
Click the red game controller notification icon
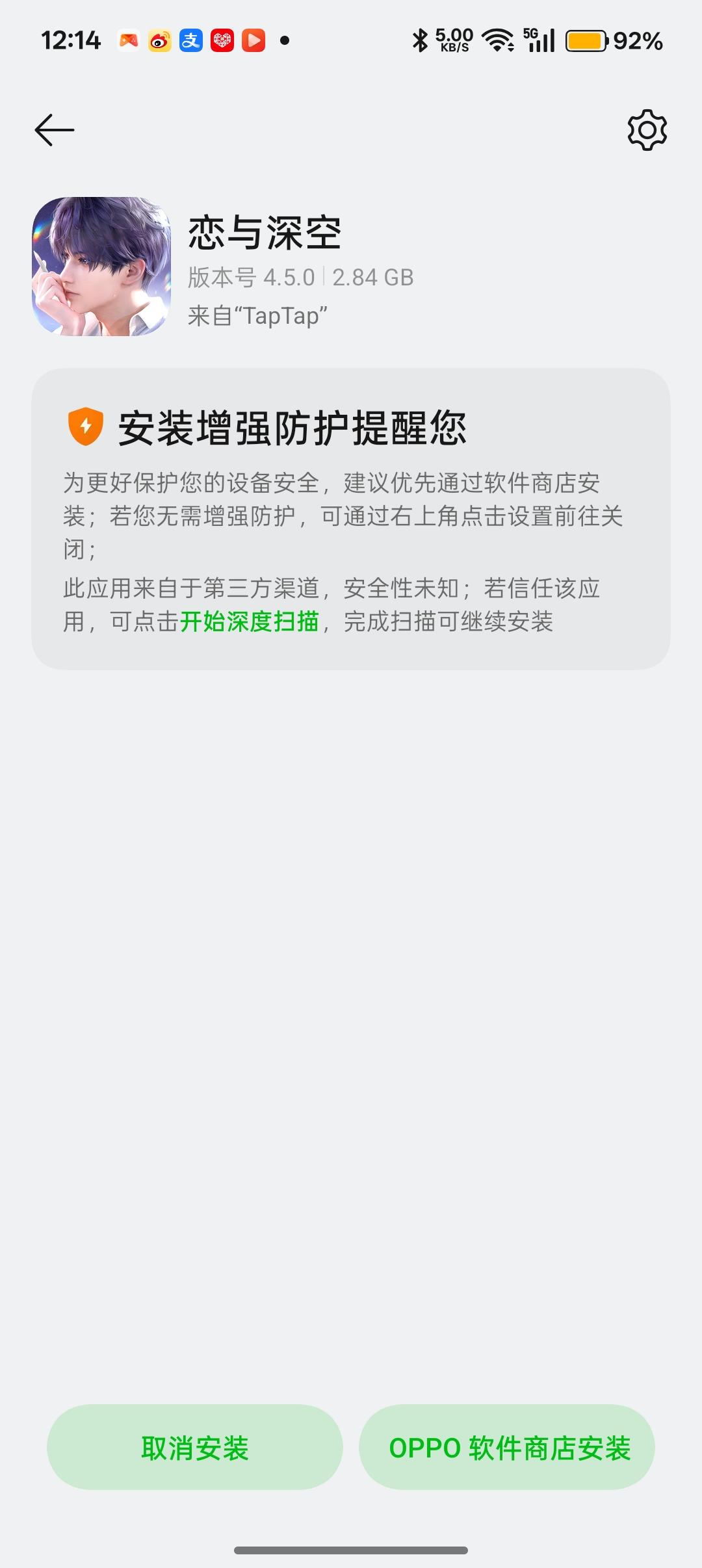127,40
